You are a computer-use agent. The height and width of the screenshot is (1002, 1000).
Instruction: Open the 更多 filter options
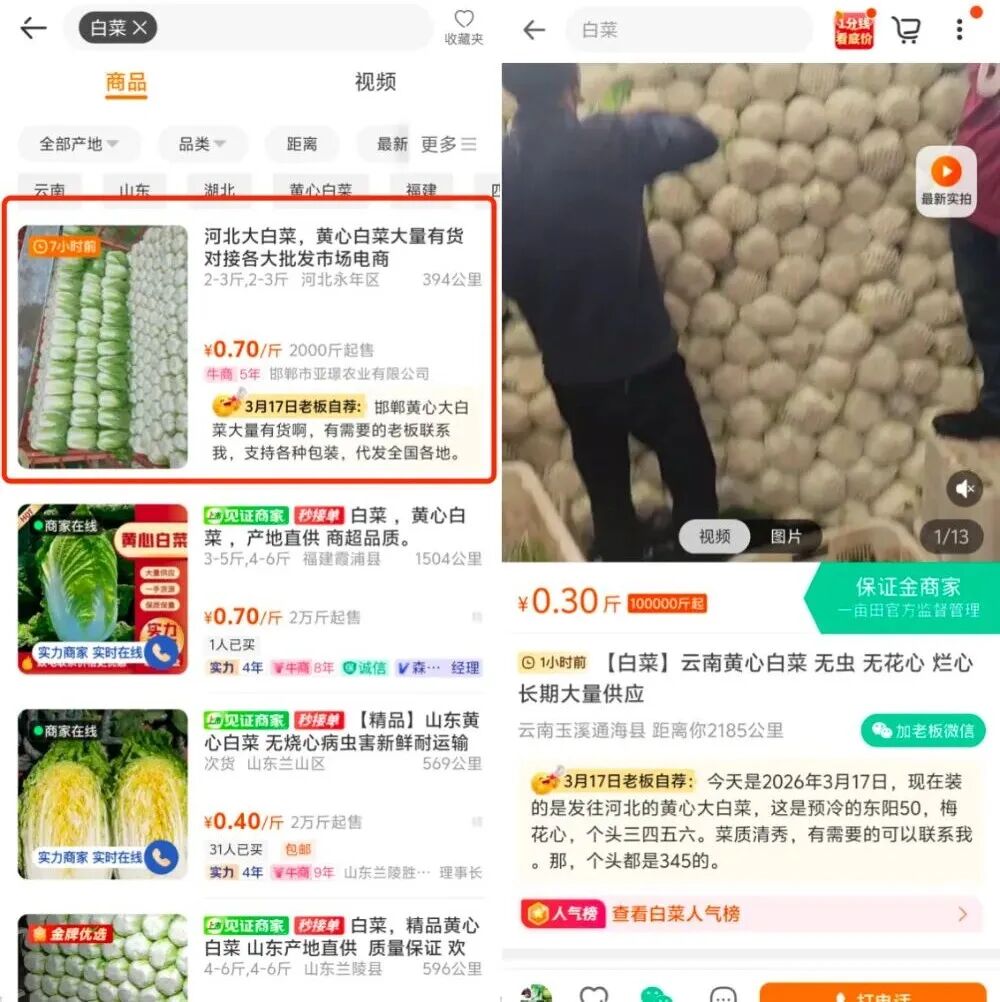click(x=448, y=144)
